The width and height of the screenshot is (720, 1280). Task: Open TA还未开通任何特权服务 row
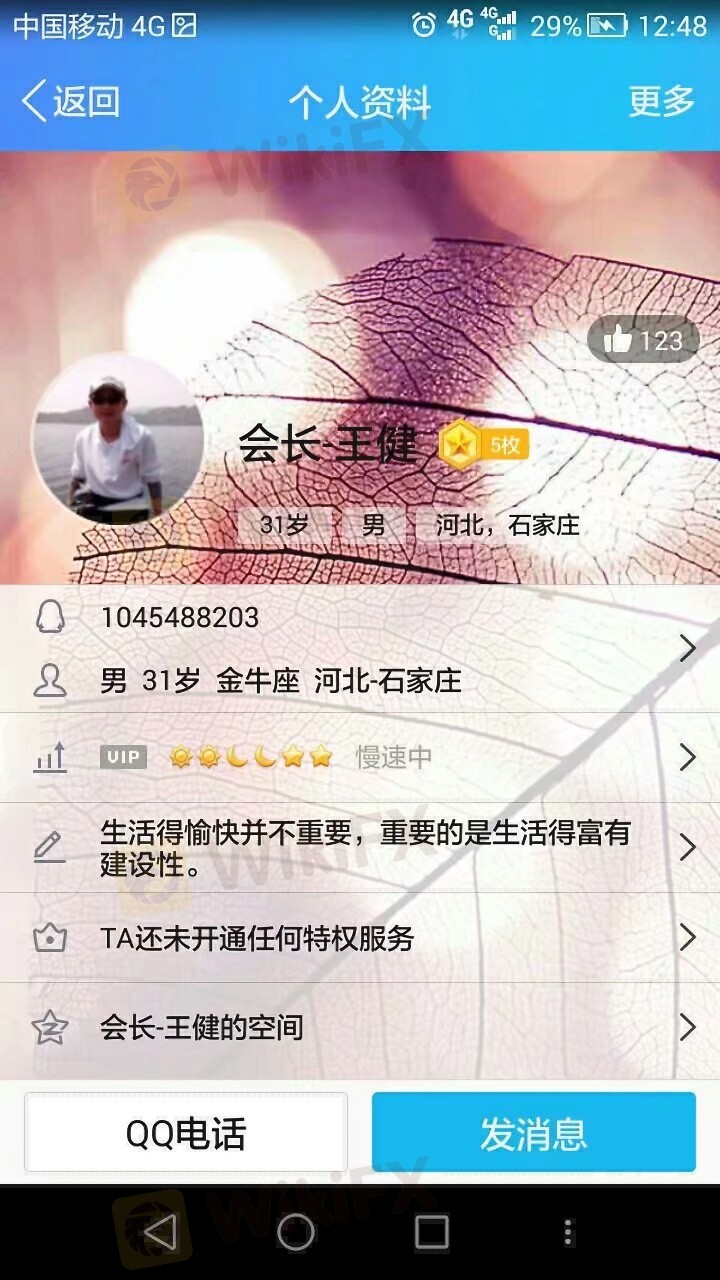[360, 938]
